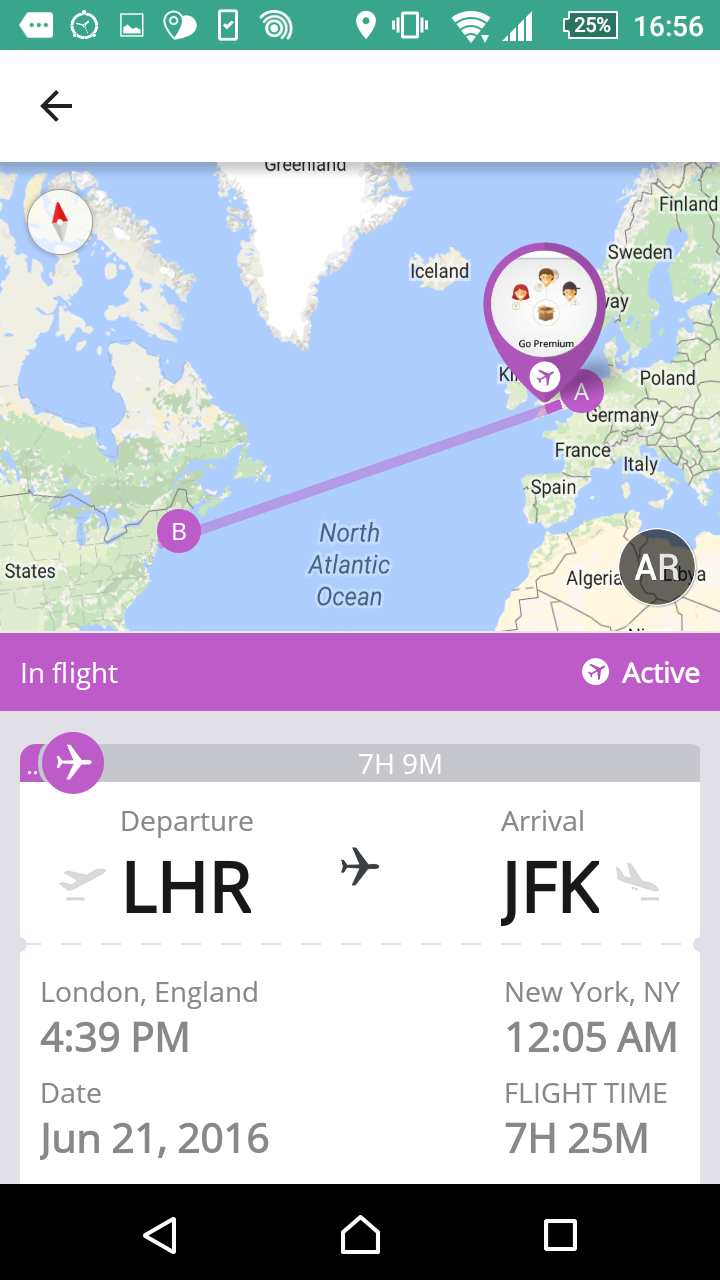This screenshot has width=720, height=1280.
Task: Open the AR circular avatar on the map
Action: tap(657, 567)
